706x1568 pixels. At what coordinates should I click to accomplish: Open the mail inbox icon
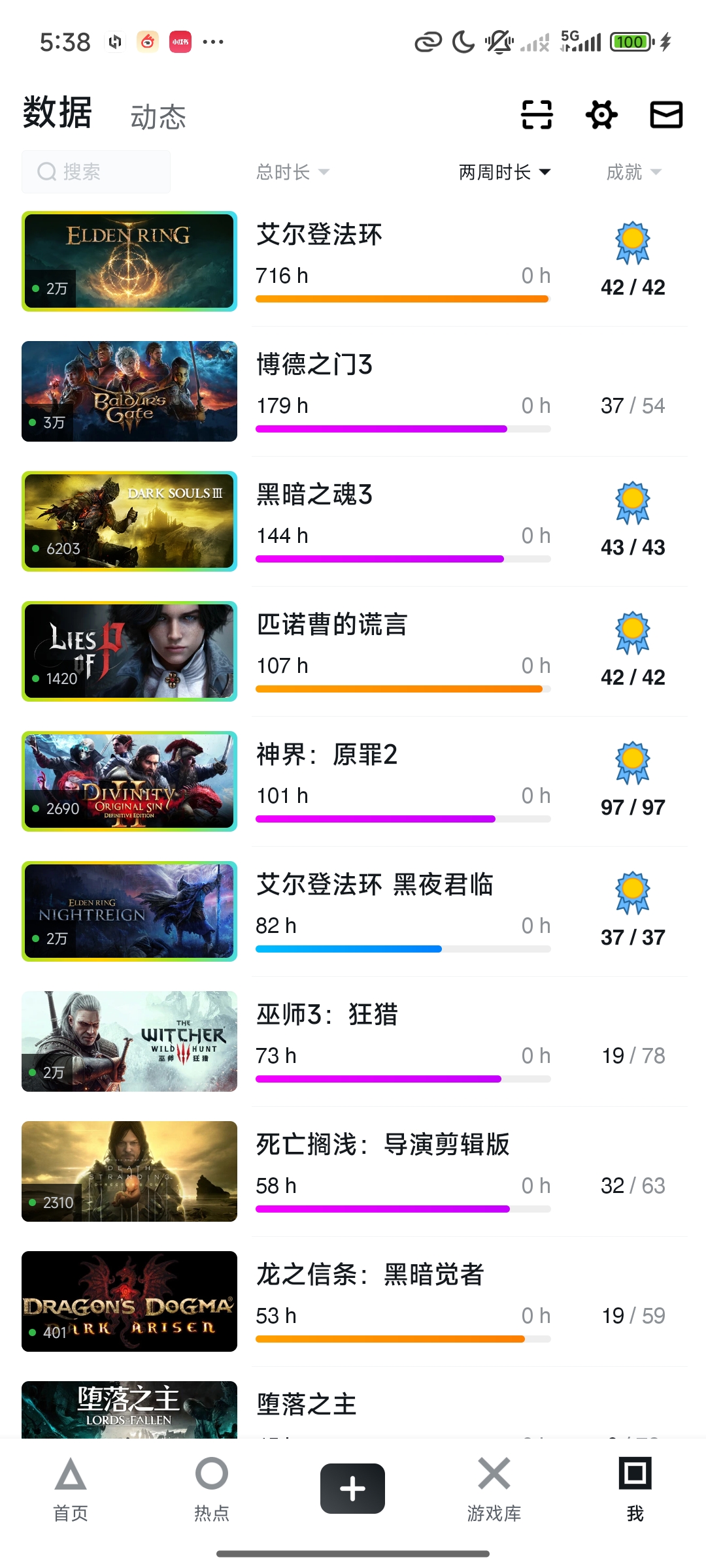pos(666,115)
